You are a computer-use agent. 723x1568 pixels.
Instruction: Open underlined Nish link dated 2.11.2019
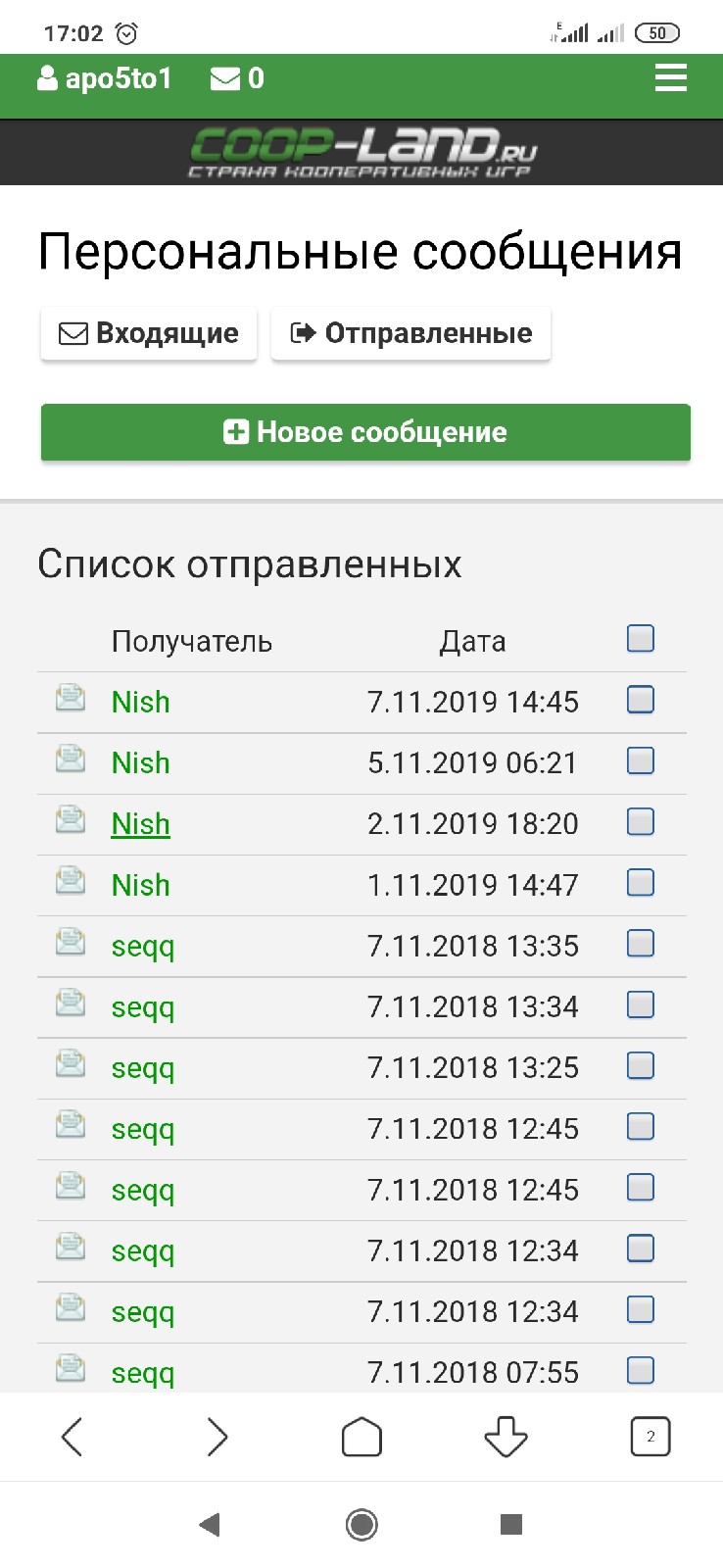click(x=140, y=824)
